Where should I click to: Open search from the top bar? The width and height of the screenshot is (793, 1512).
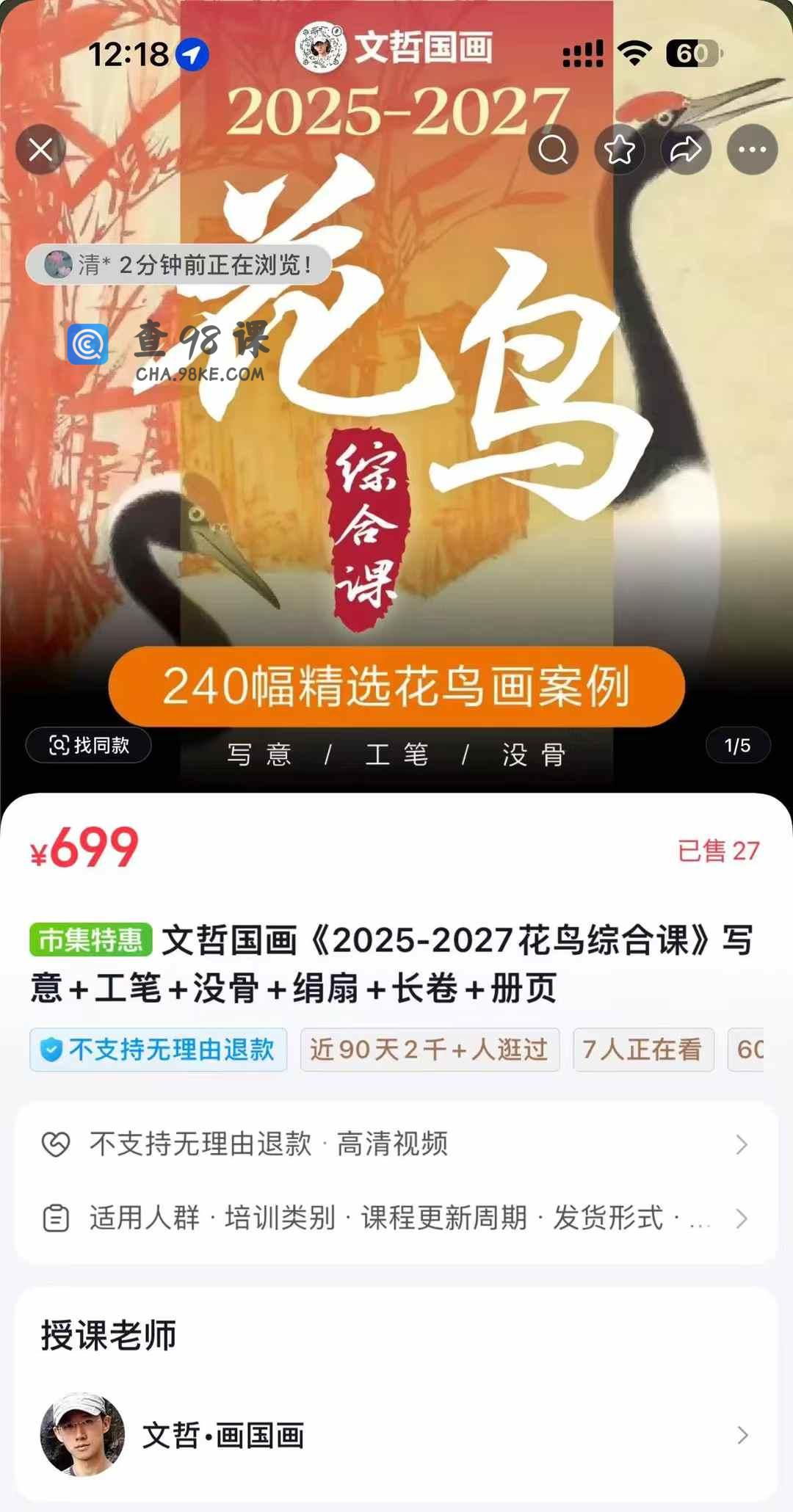(553, 150)
